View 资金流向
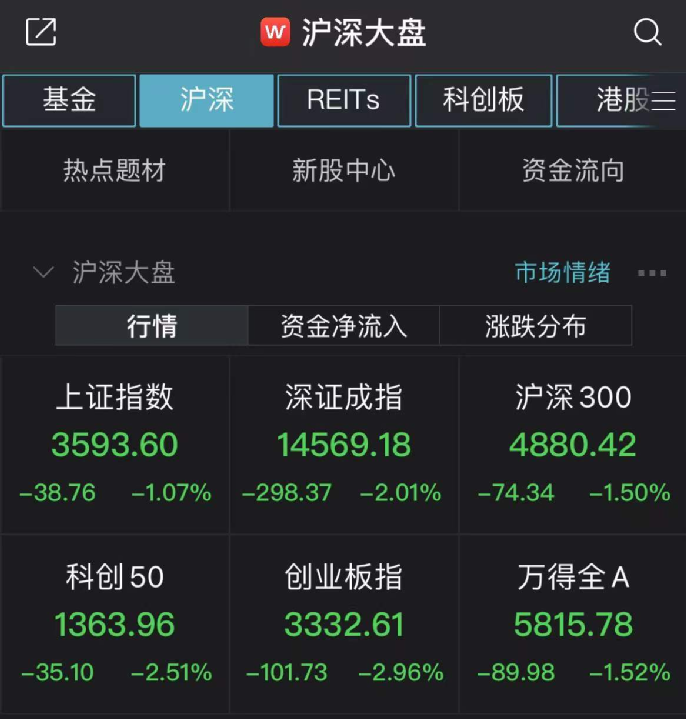The height and width of the screenshot is (719, 686). (572, 171)
